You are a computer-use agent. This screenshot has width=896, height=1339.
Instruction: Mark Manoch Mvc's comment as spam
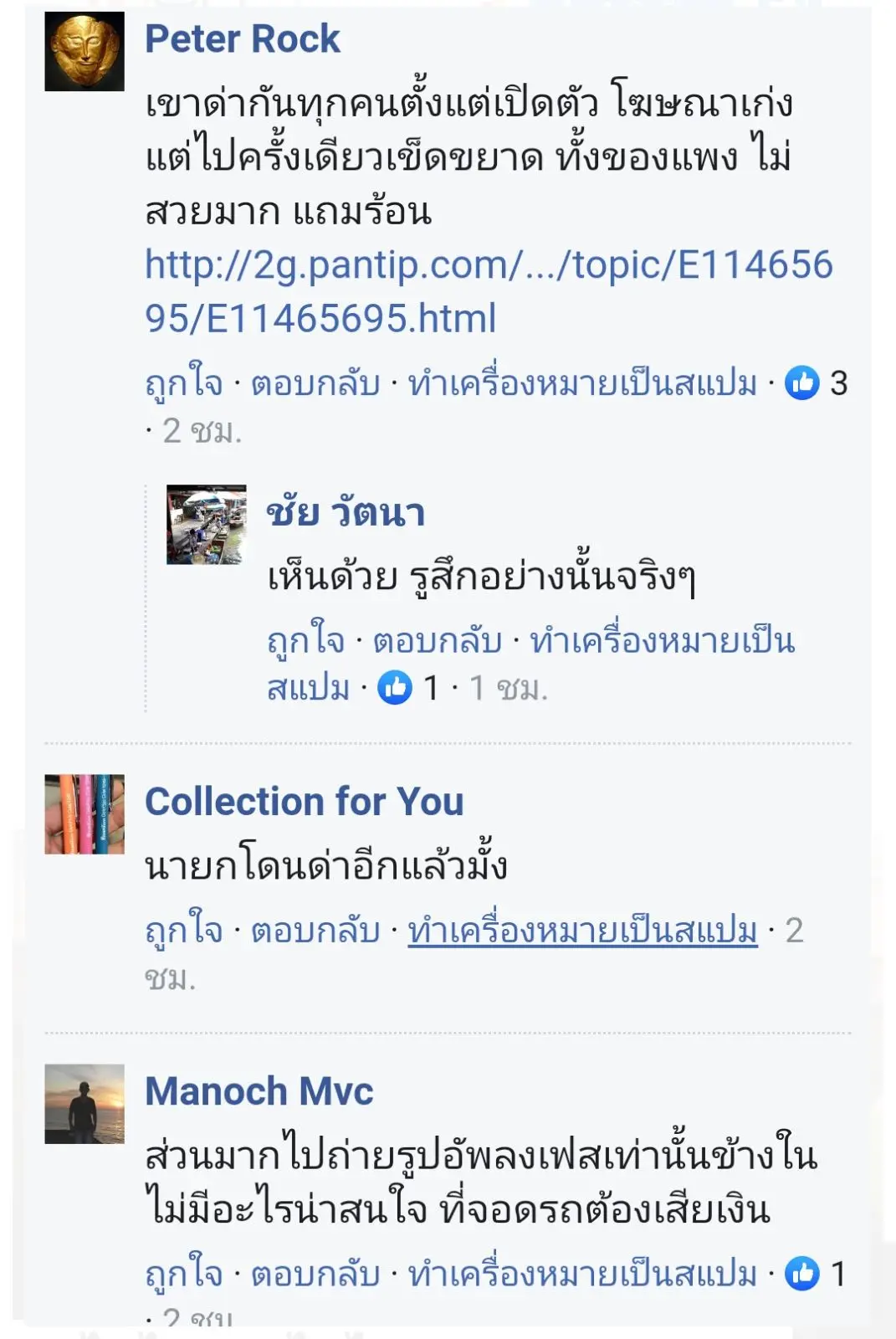[x=582, y=1274]
